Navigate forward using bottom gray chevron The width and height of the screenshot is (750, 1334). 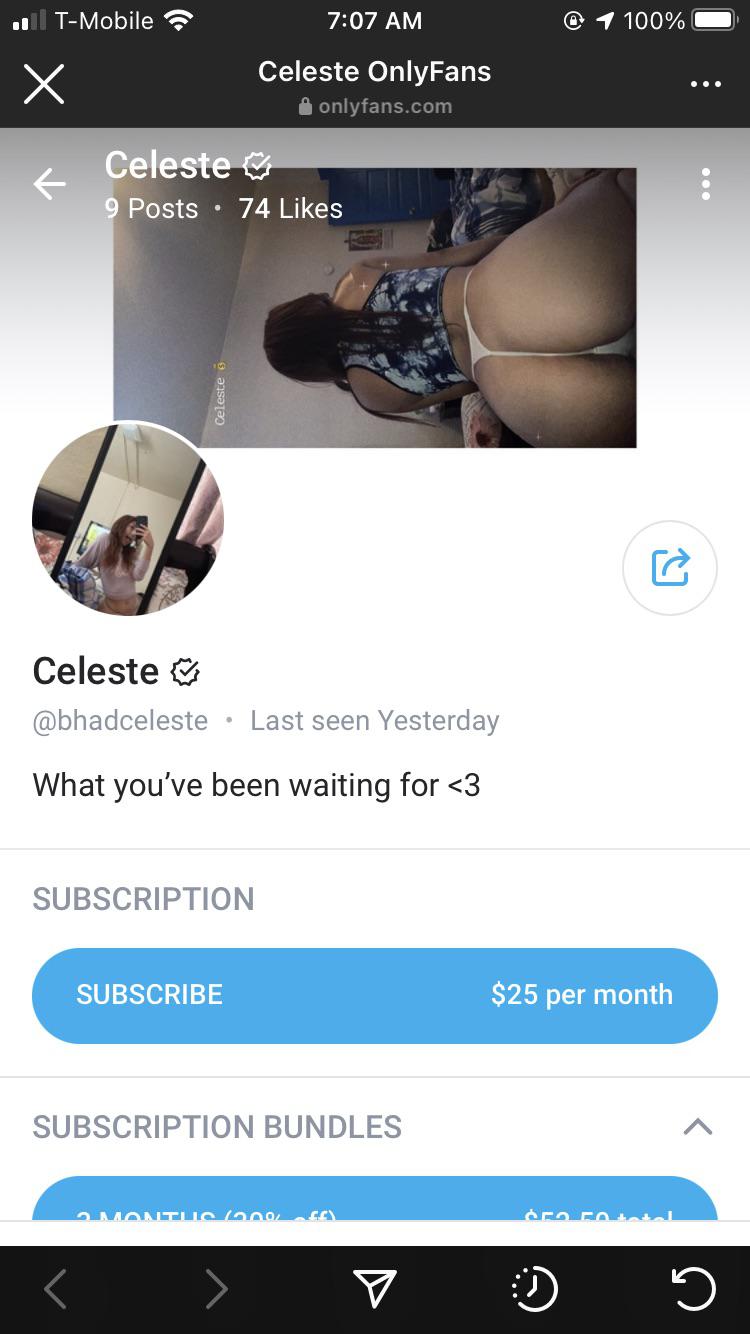[x=217, y=1289]
